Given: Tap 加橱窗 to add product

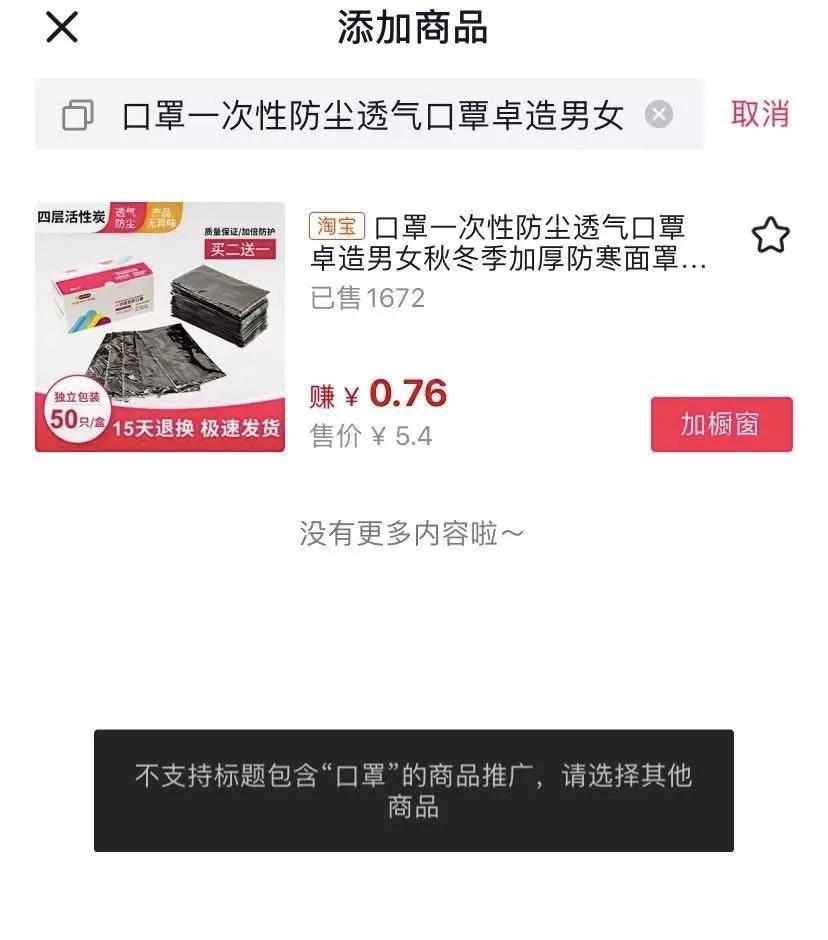Looking at the screenshot, I should point(721,424).
